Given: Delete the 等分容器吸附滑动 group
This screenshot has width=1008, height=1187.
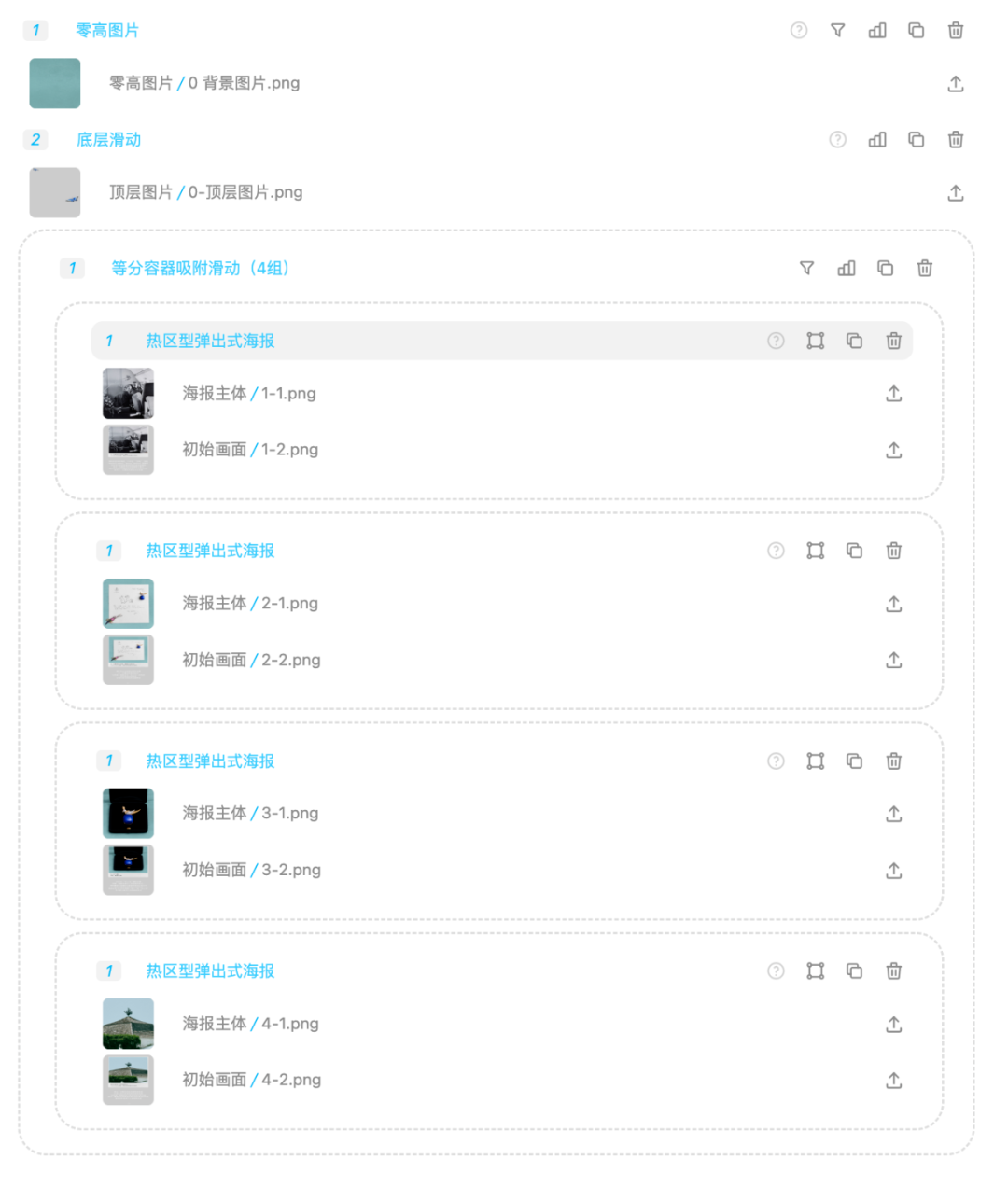Looking at the screenshot, I should click(925, 269).
